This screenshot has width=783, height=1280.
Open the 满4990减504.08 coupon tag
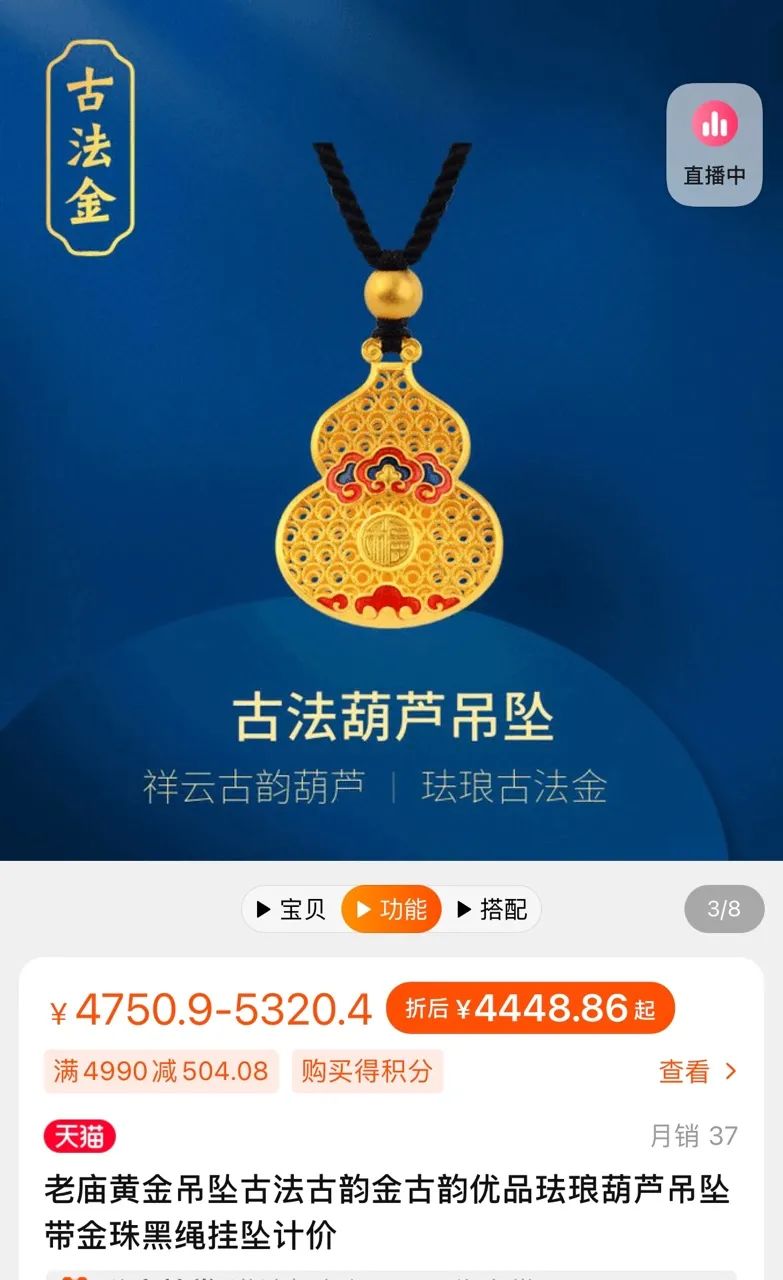click(161, 1071)
